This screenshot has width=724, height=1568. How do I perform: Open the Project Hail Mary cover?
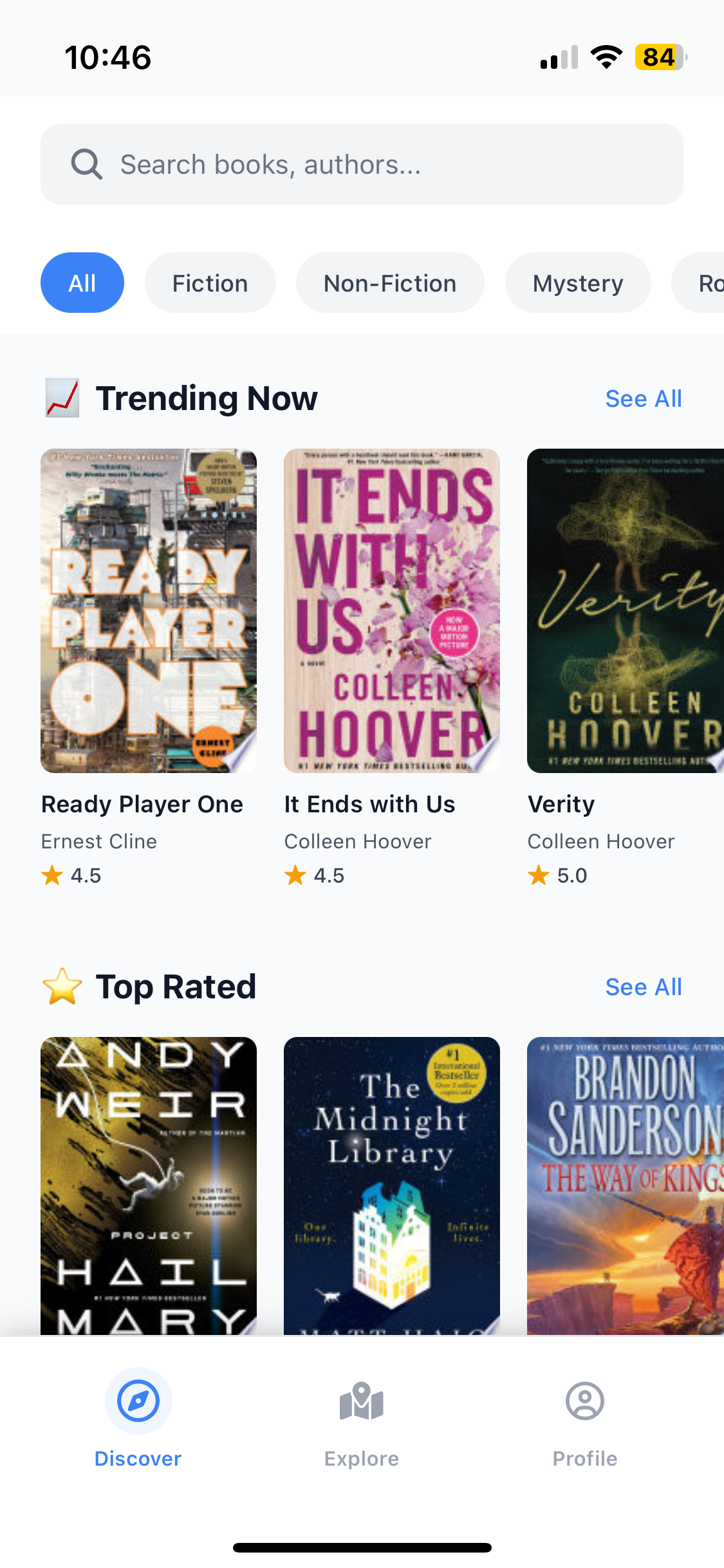click(149, 1184)
